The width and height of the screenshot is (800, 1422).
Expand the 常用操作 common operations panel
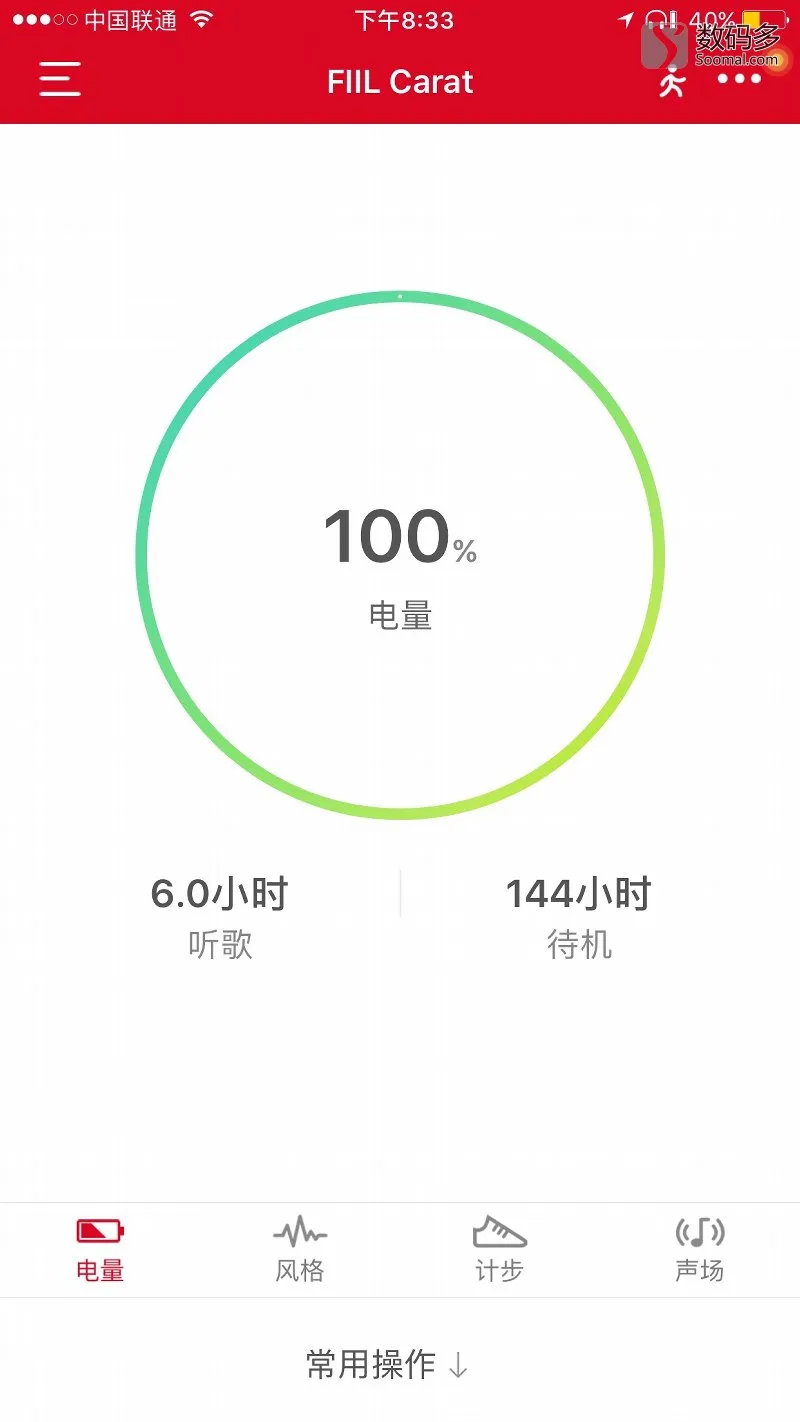pos(388,1364)
